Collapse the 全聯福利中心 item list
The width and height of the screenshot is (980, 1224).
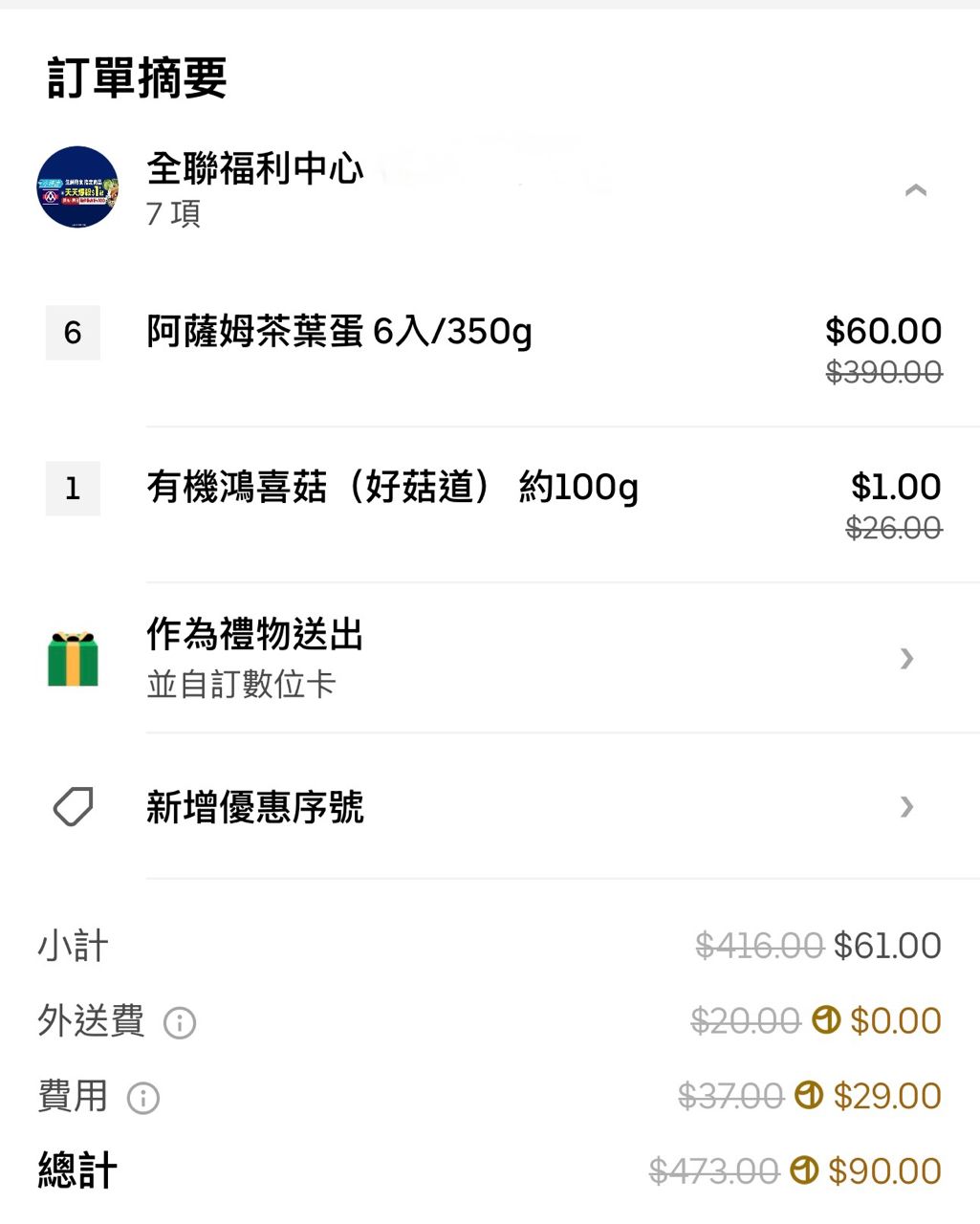[915, 190]
